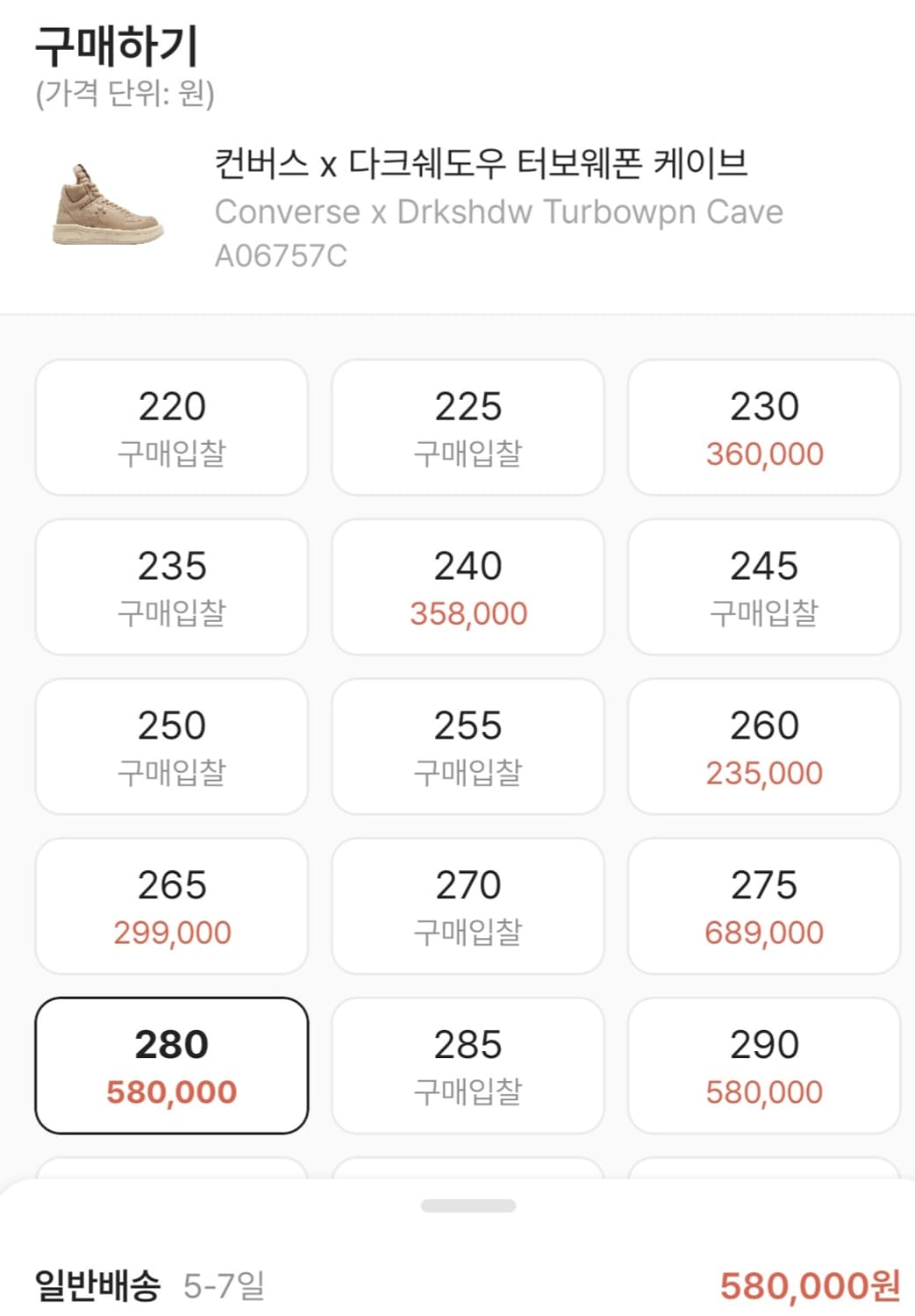Select size 250 purchase bid option
Image resolution: width=915 pixels, height=1316 pixels.
point(171,746)
